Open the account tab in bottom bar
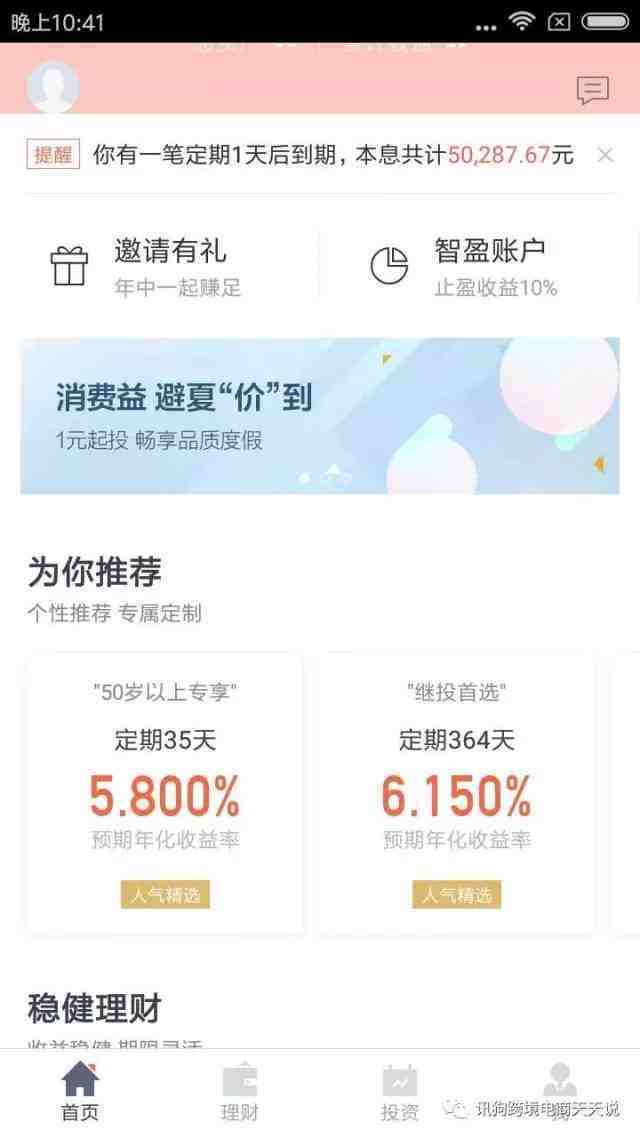 tap(560, 1090)
